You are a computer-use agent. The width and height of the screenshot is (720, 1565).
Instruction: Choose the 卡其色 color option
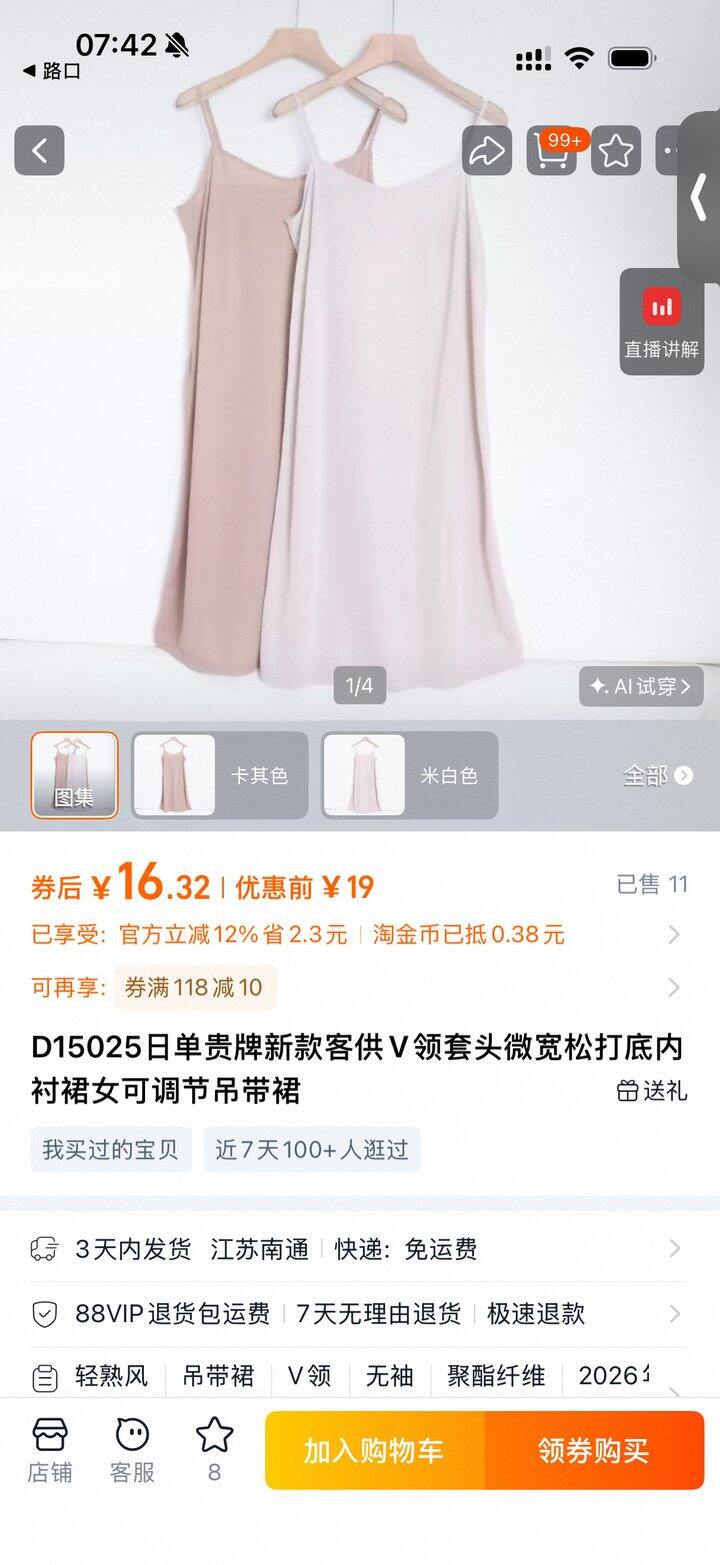220,775
